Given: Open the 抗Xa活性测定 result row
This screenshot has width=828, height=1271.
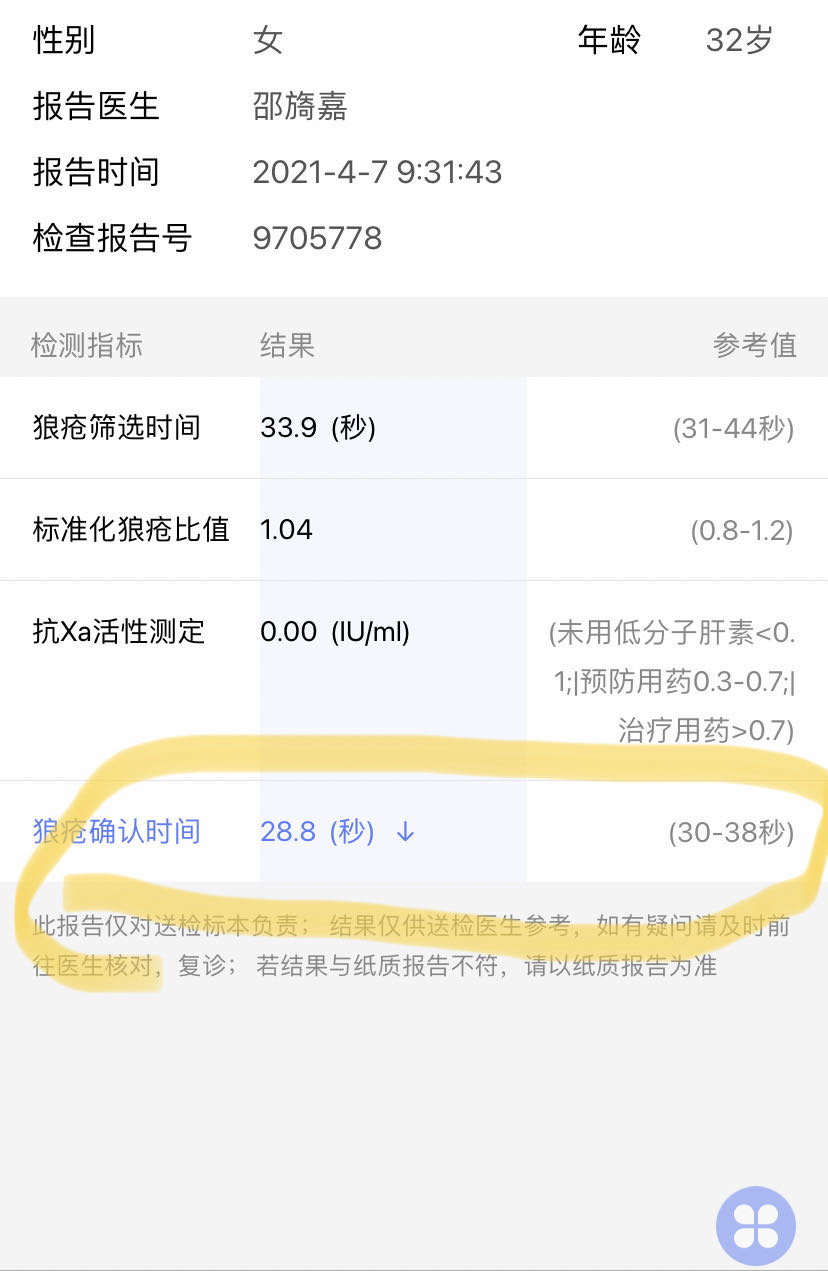Looking at the screenshot, I should click(122, 632).
